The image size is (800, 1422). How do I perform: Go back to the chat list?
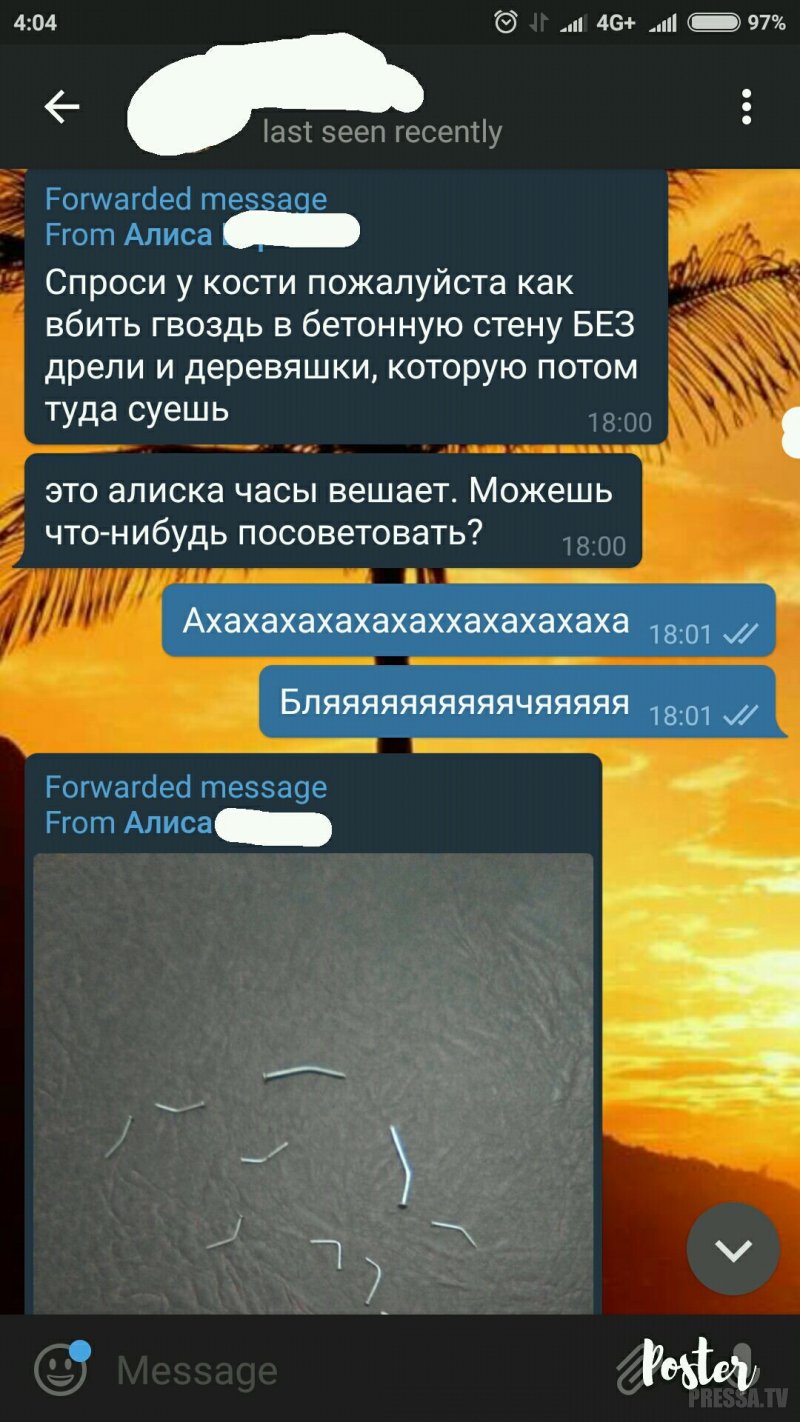(61, 107)
